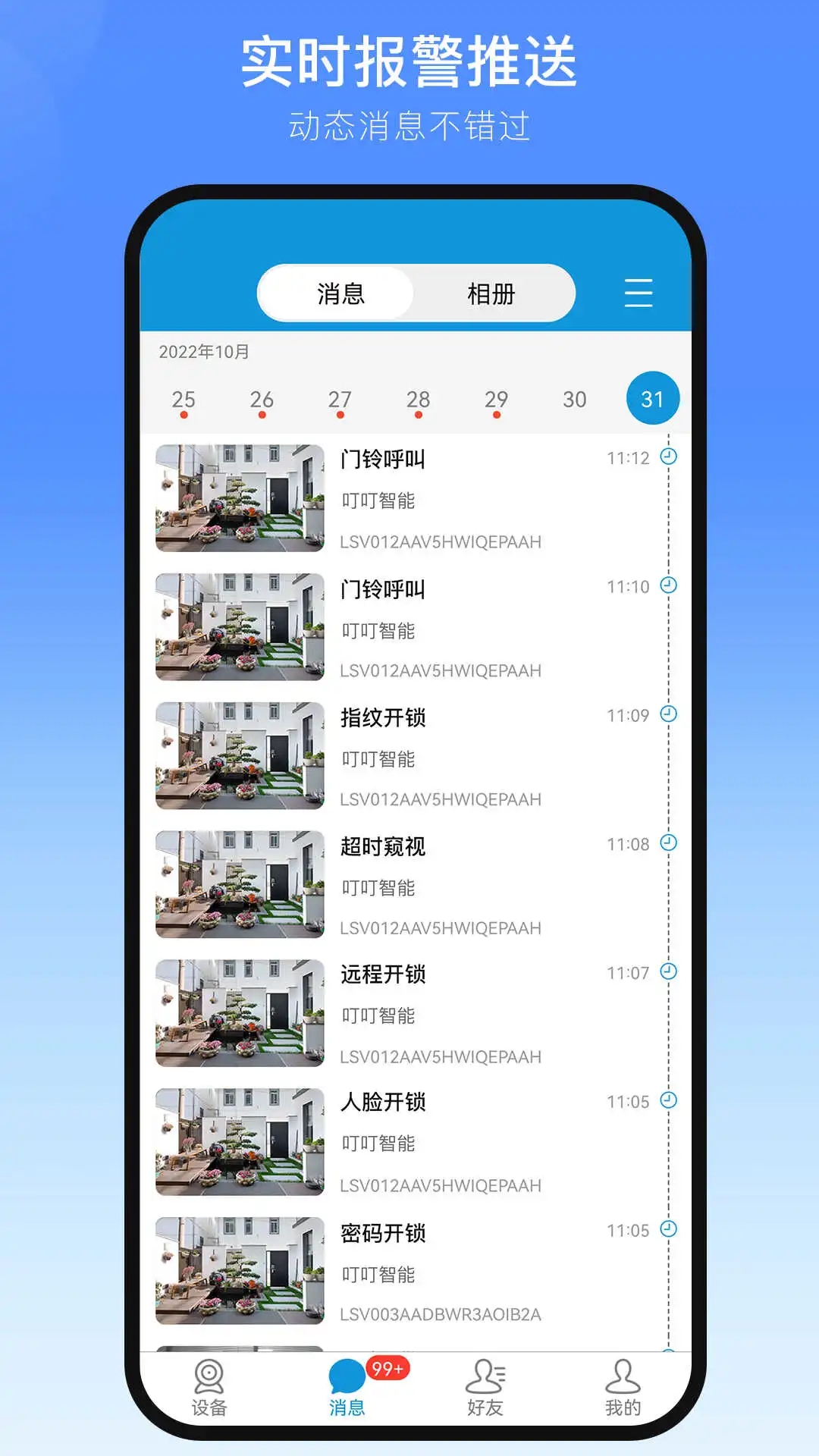Open the 超时窥视 alert message
This screenshot has height=1456, width=819.
click(383, 849)
